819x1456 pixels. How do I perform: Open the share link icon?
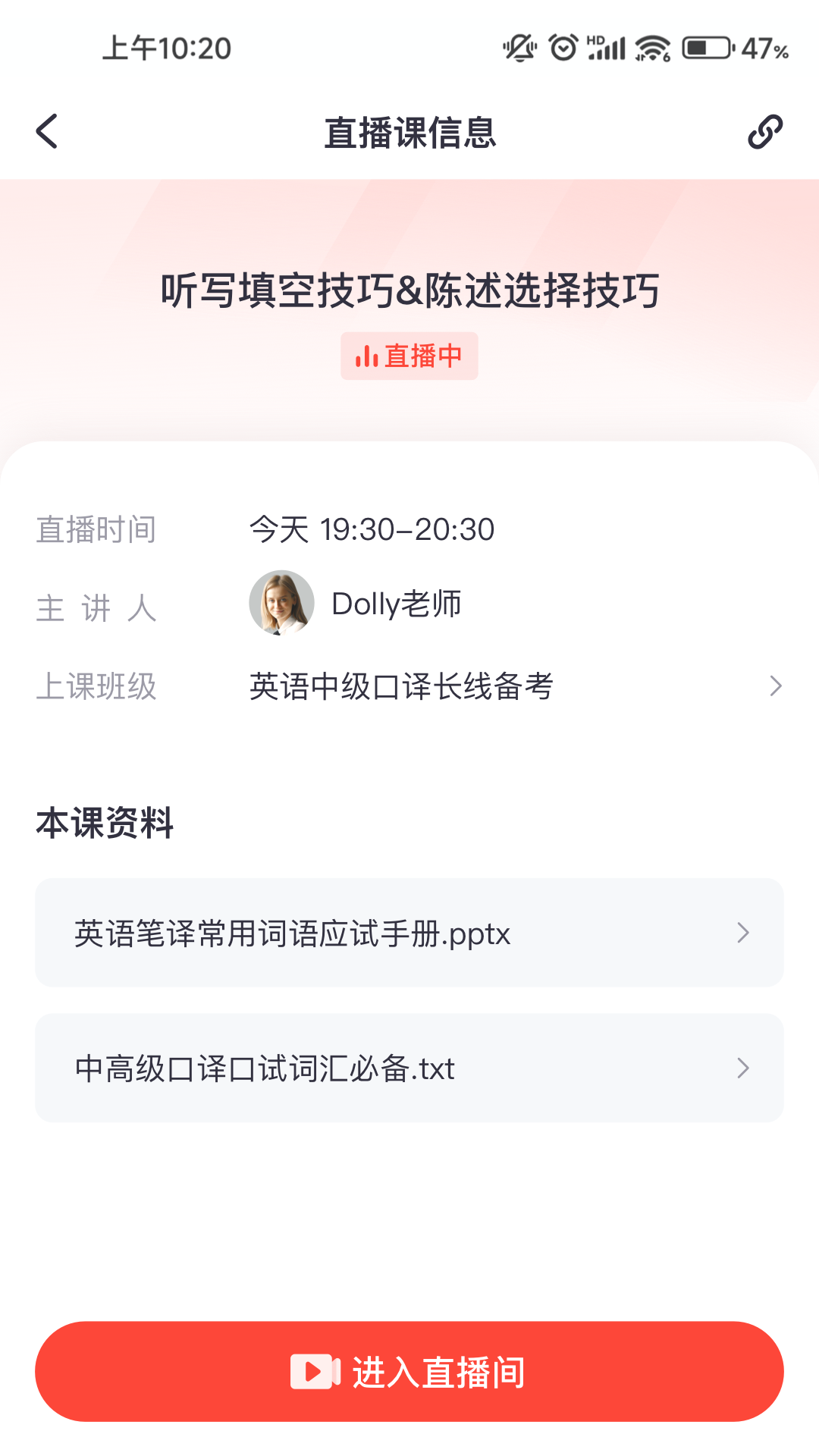click(764, 130)
